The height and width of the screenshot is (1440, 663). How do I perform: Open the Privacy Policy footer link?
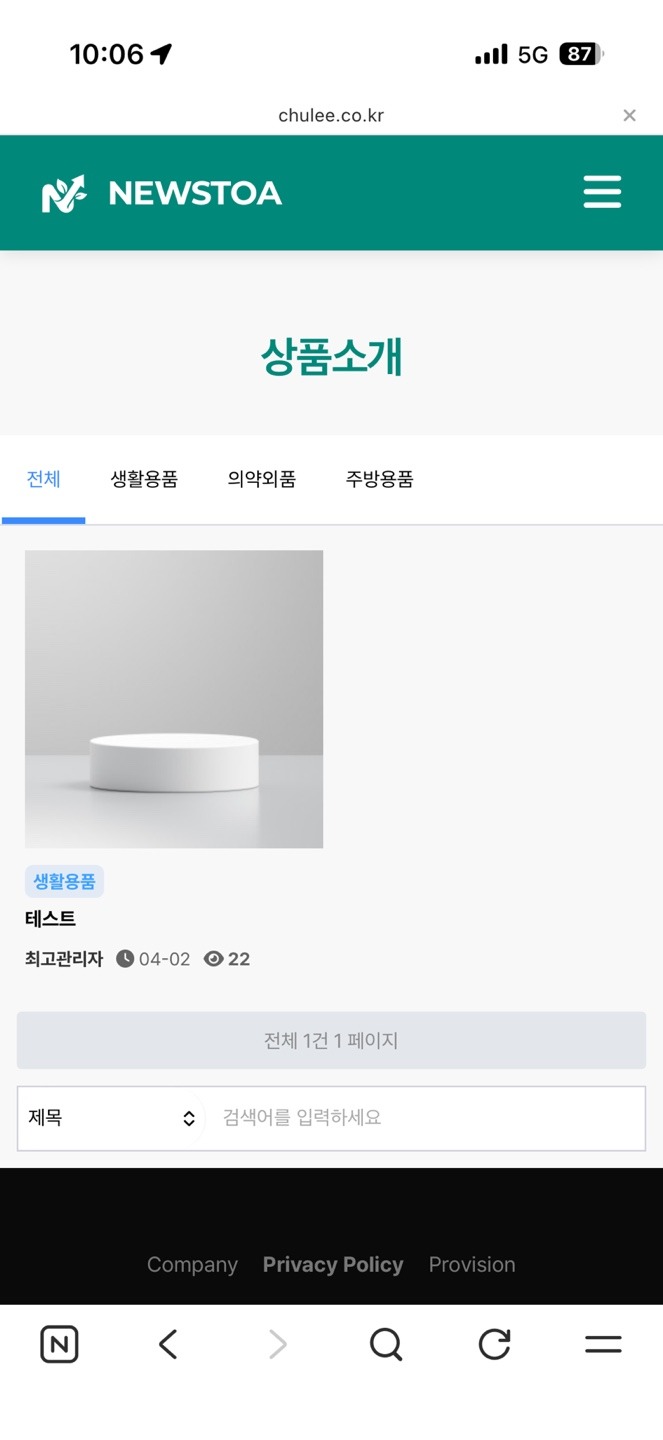click(333, 1265)
